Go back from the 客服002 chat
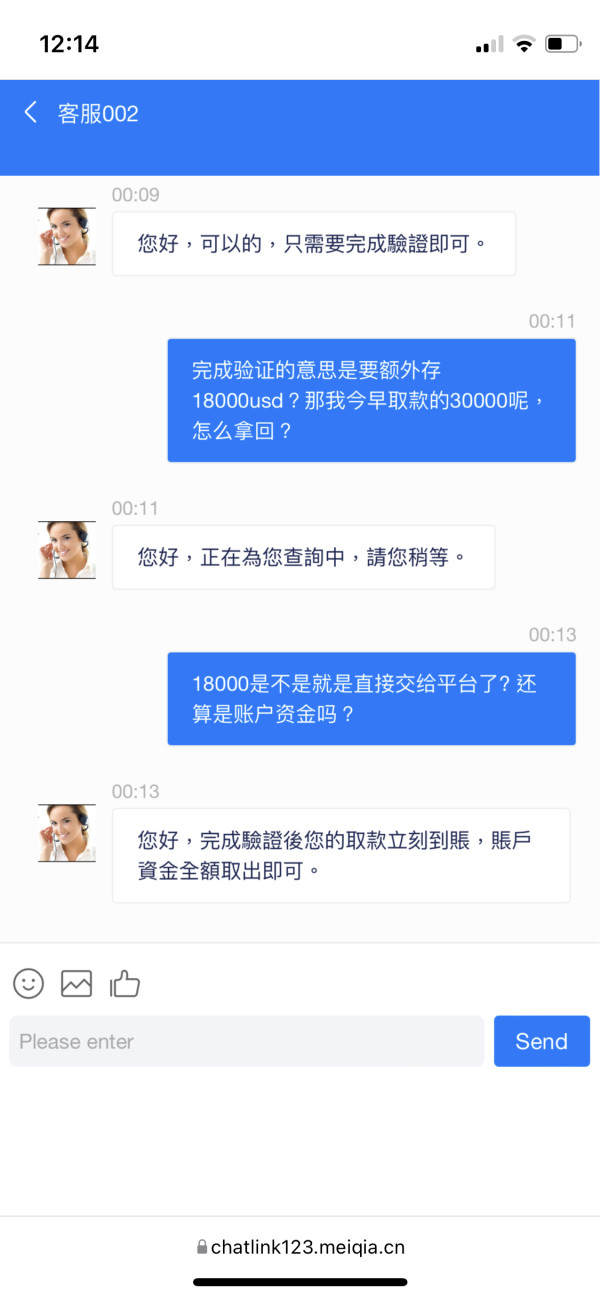The width and height of the screenshot is (600, 1299). (31, 112)
